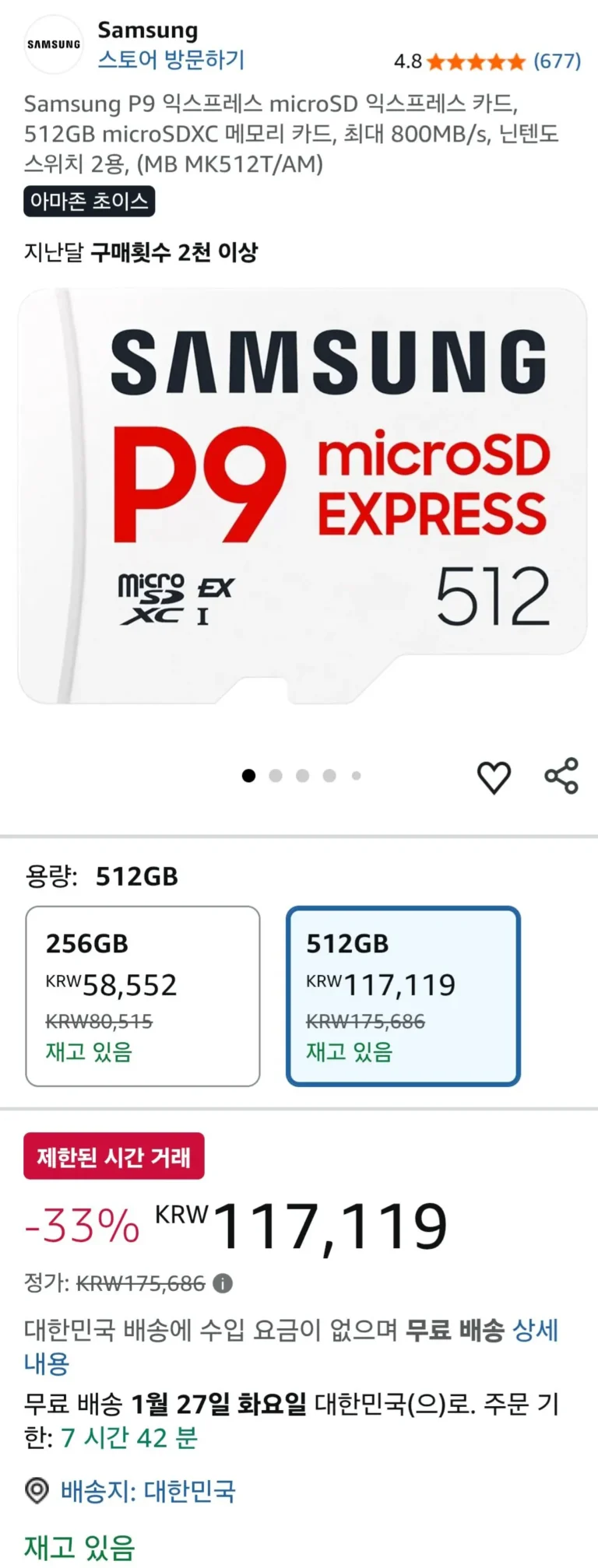The image size is (598, 1568).
Task: Select the 512GB capacity option
Action: [x=403, y=995]
